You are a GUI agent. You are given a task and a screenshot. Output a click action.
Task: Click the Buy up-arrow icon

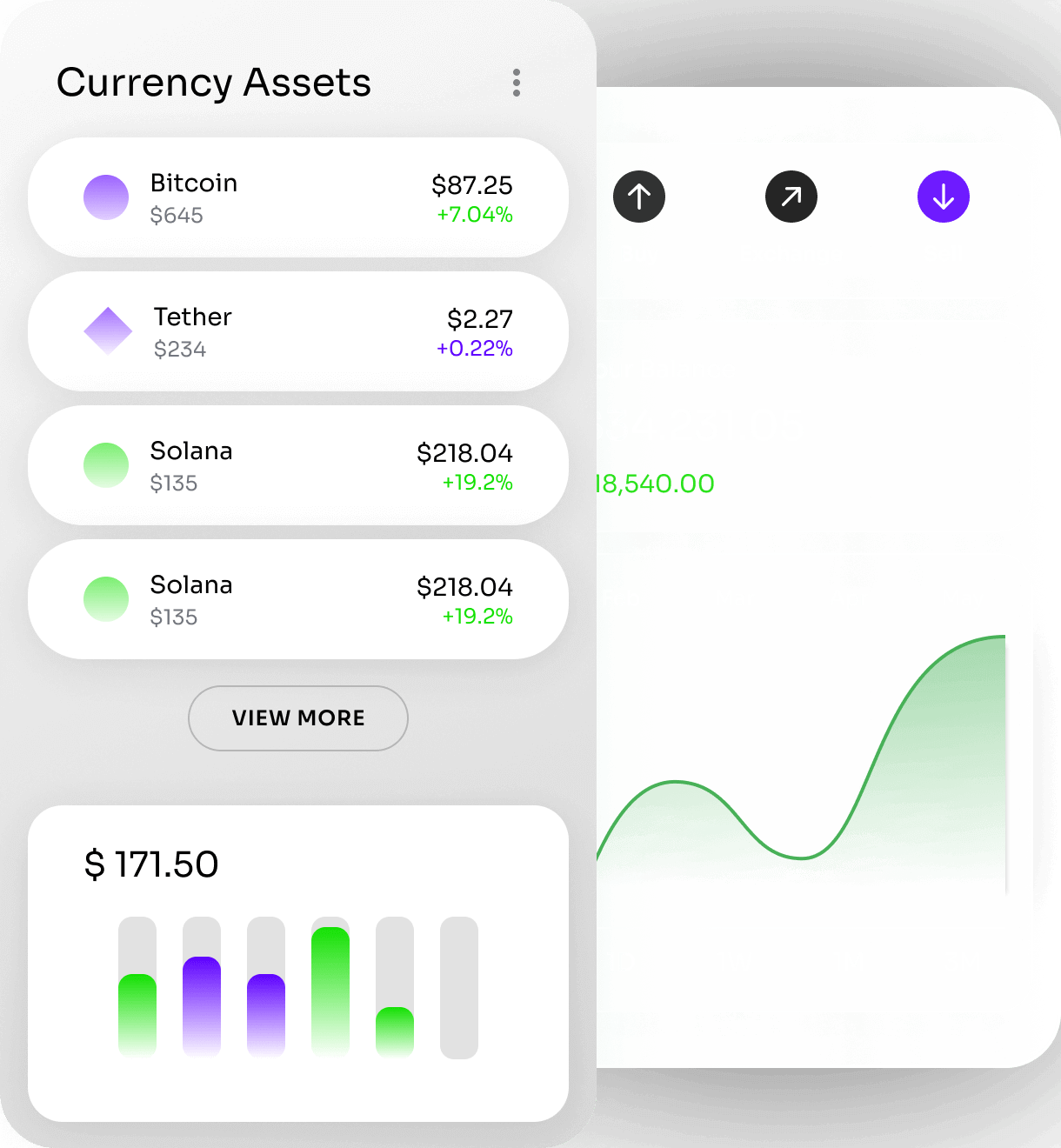click(x=639, y=197)
